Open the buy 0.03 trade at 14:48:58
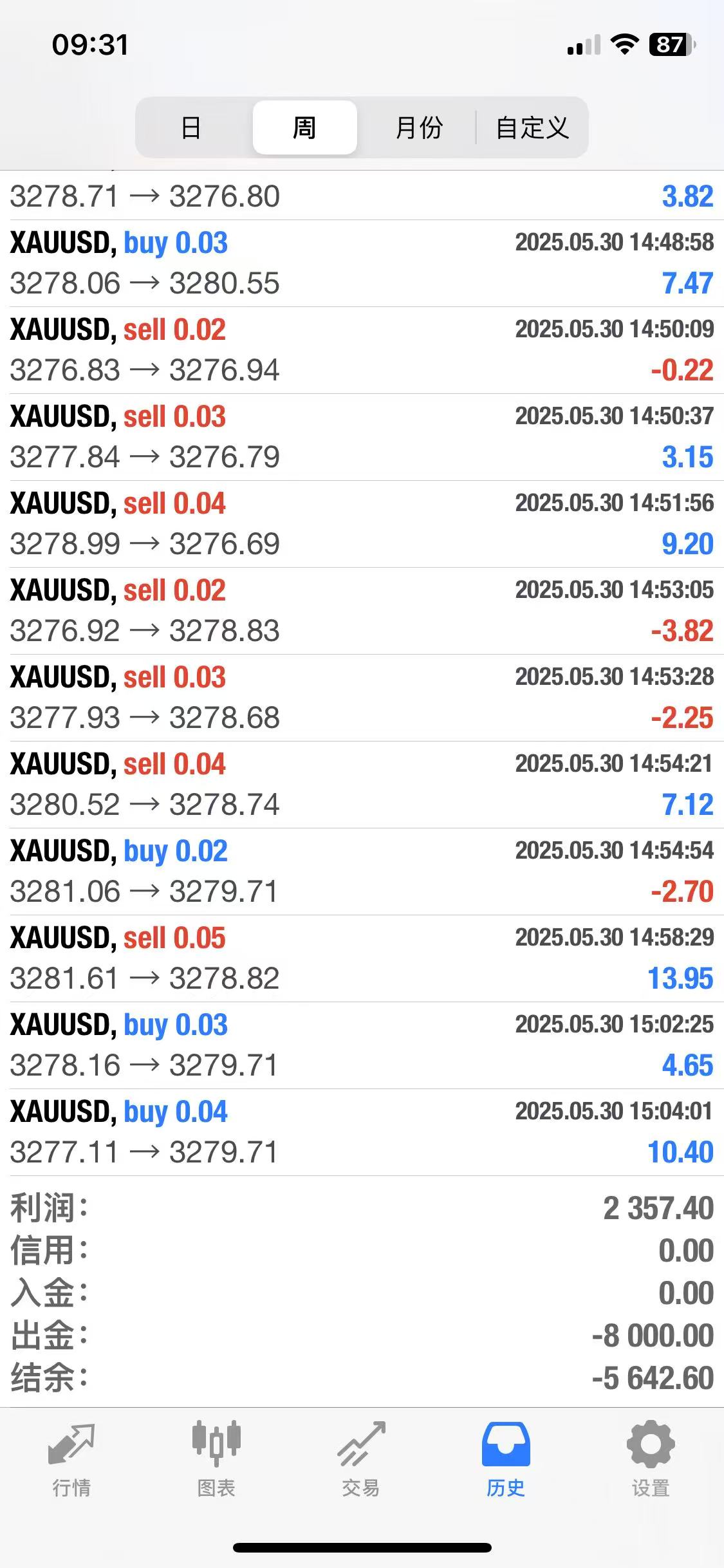This screenshot has width=724, height=1568. [362, 263]
